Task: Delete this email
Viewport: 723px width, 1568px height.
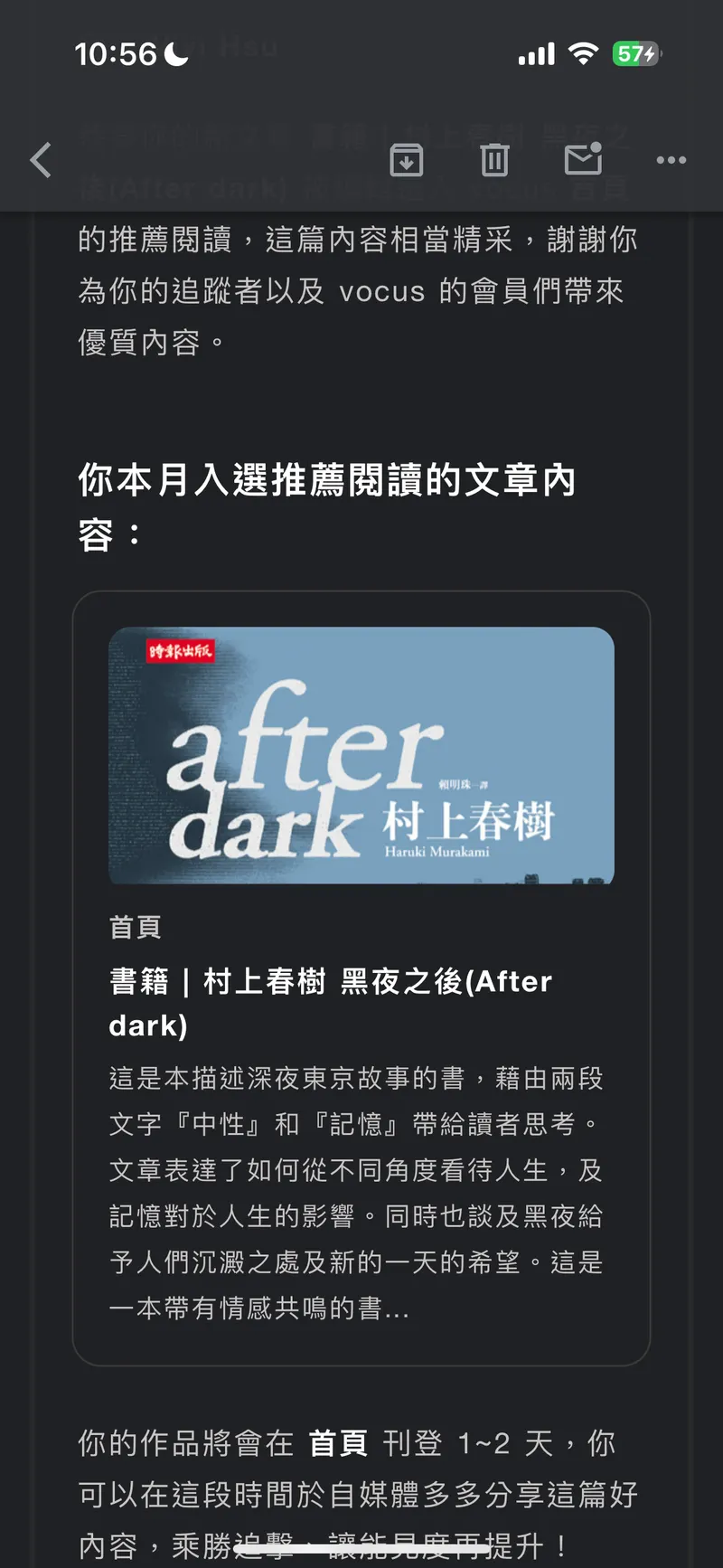Action: [x=494, y=160]
